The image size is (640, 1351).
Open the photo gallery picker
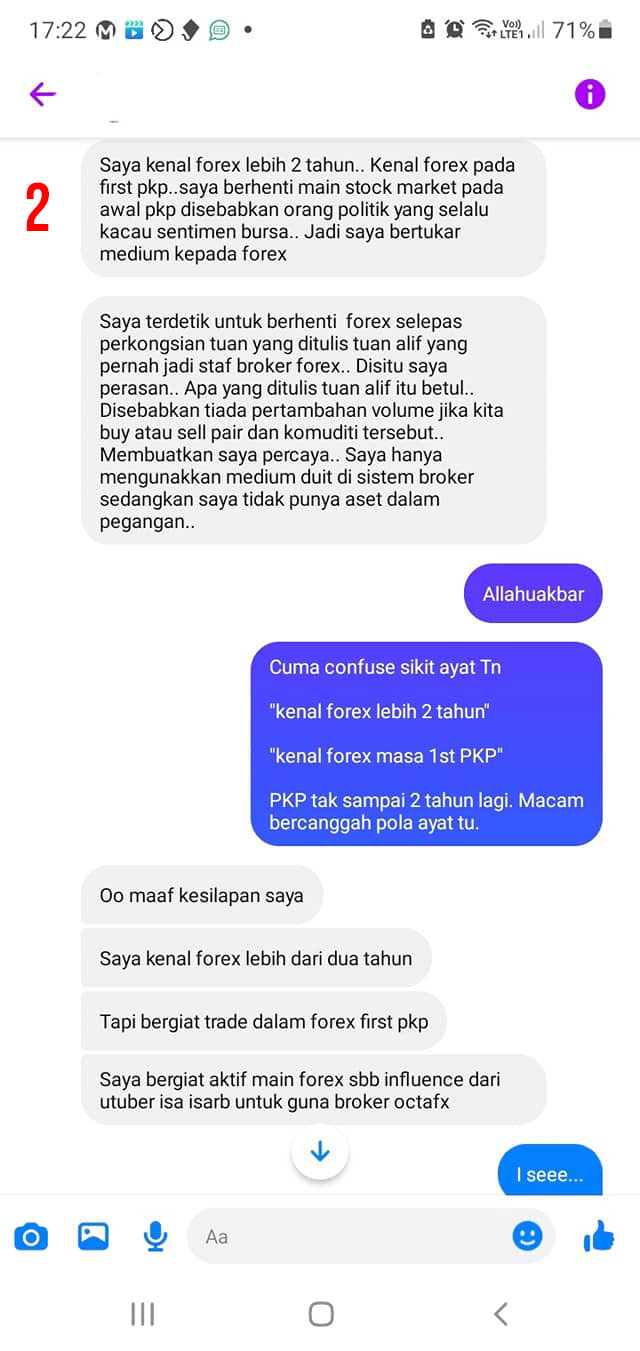click(93, 1237)
